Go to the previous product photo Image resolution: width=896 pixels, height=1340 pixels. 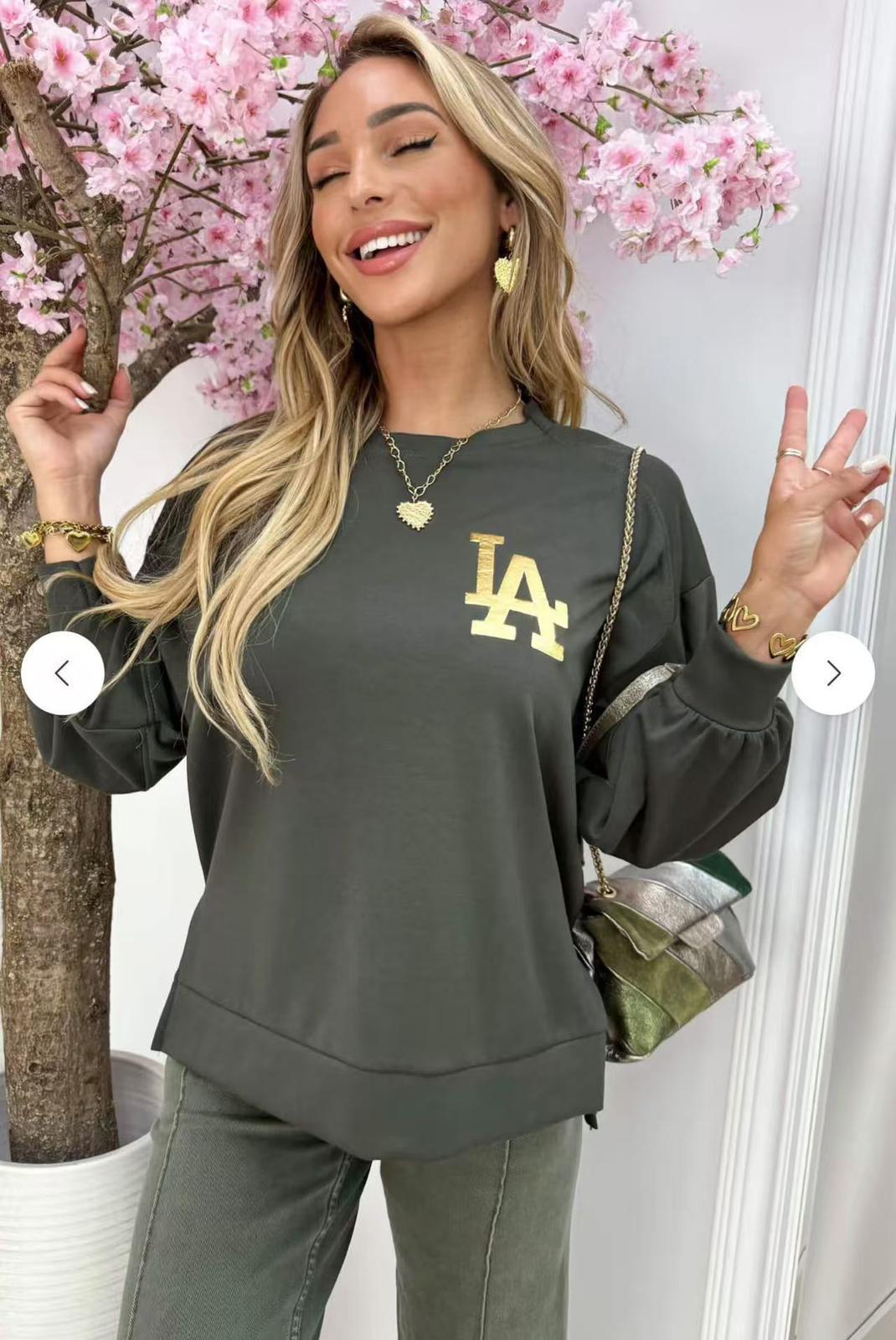[63, 673]
